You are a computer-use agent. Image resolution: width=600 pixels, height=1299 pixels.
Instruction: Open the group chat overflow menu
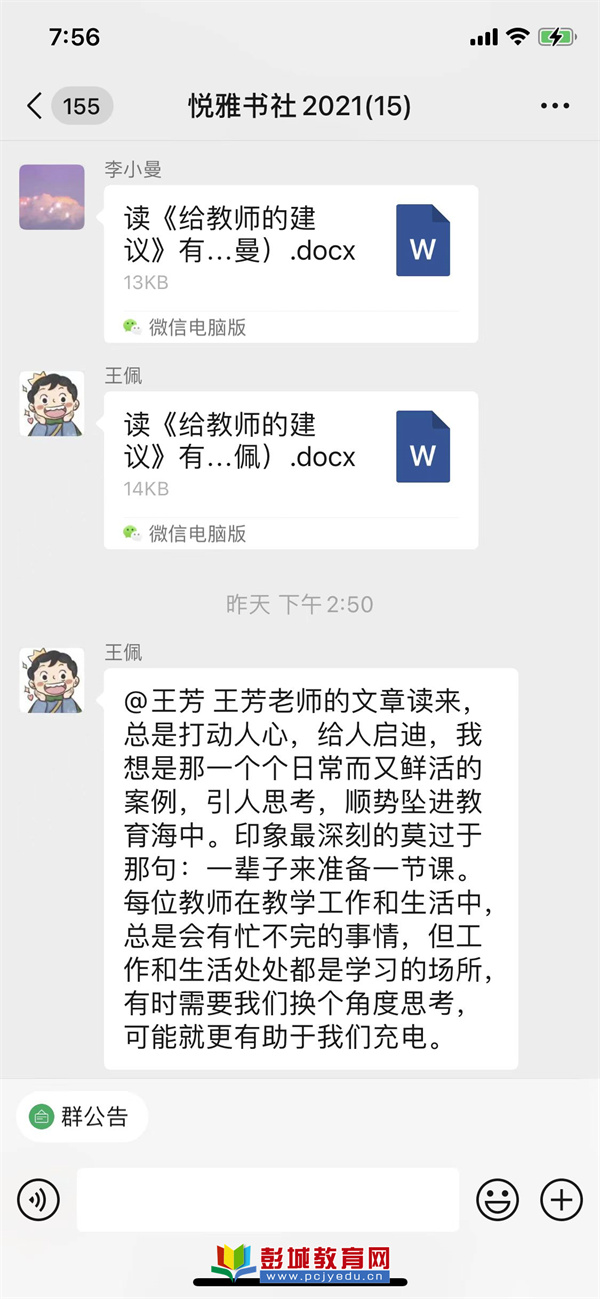(554, 106)
